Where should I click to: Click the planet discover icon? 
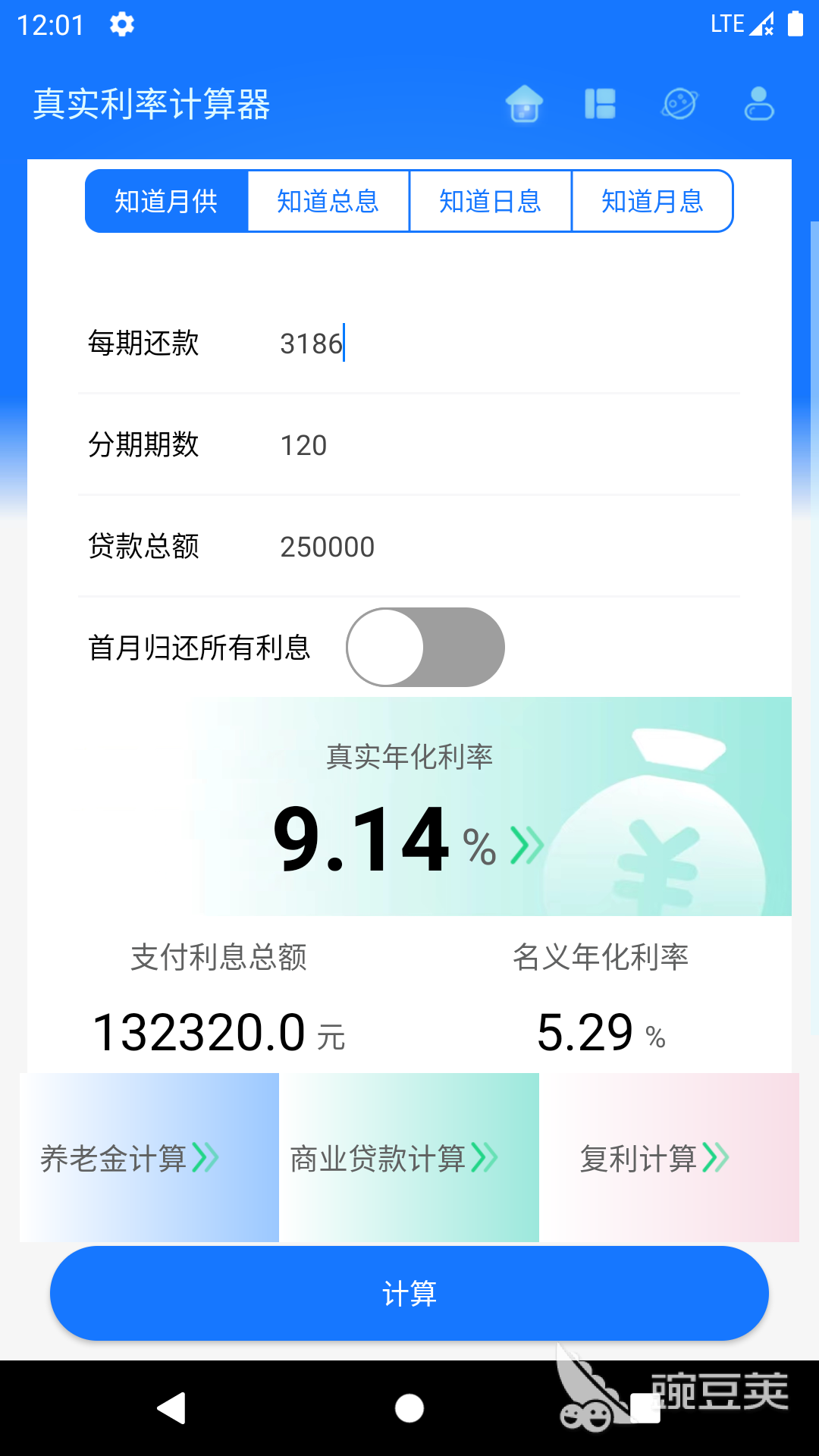click(680, 105)
